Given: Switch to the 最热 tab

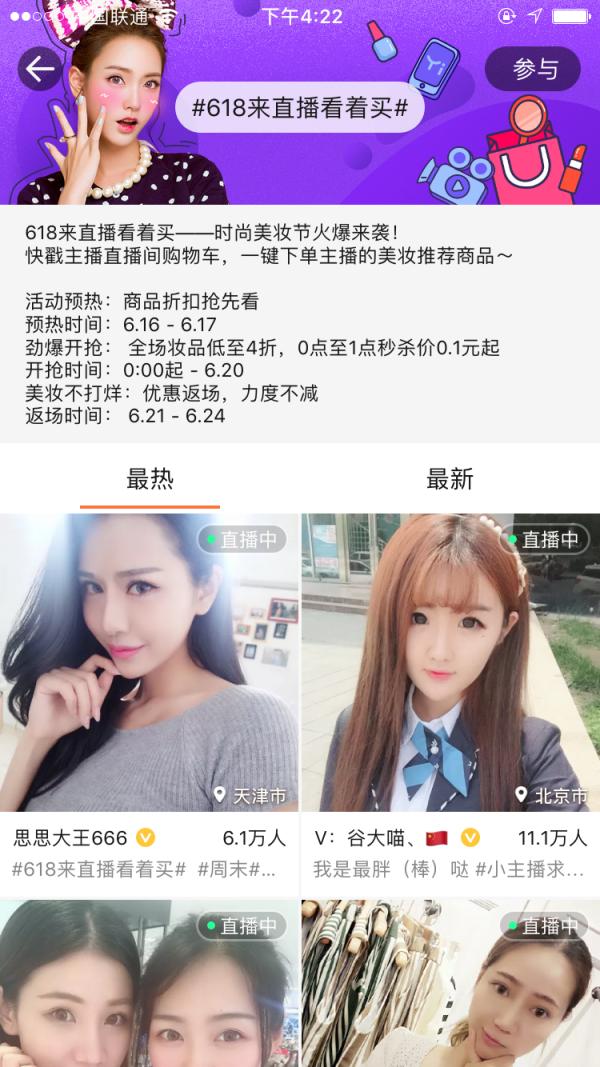Looking at the screenshot, I should point(150,479).
